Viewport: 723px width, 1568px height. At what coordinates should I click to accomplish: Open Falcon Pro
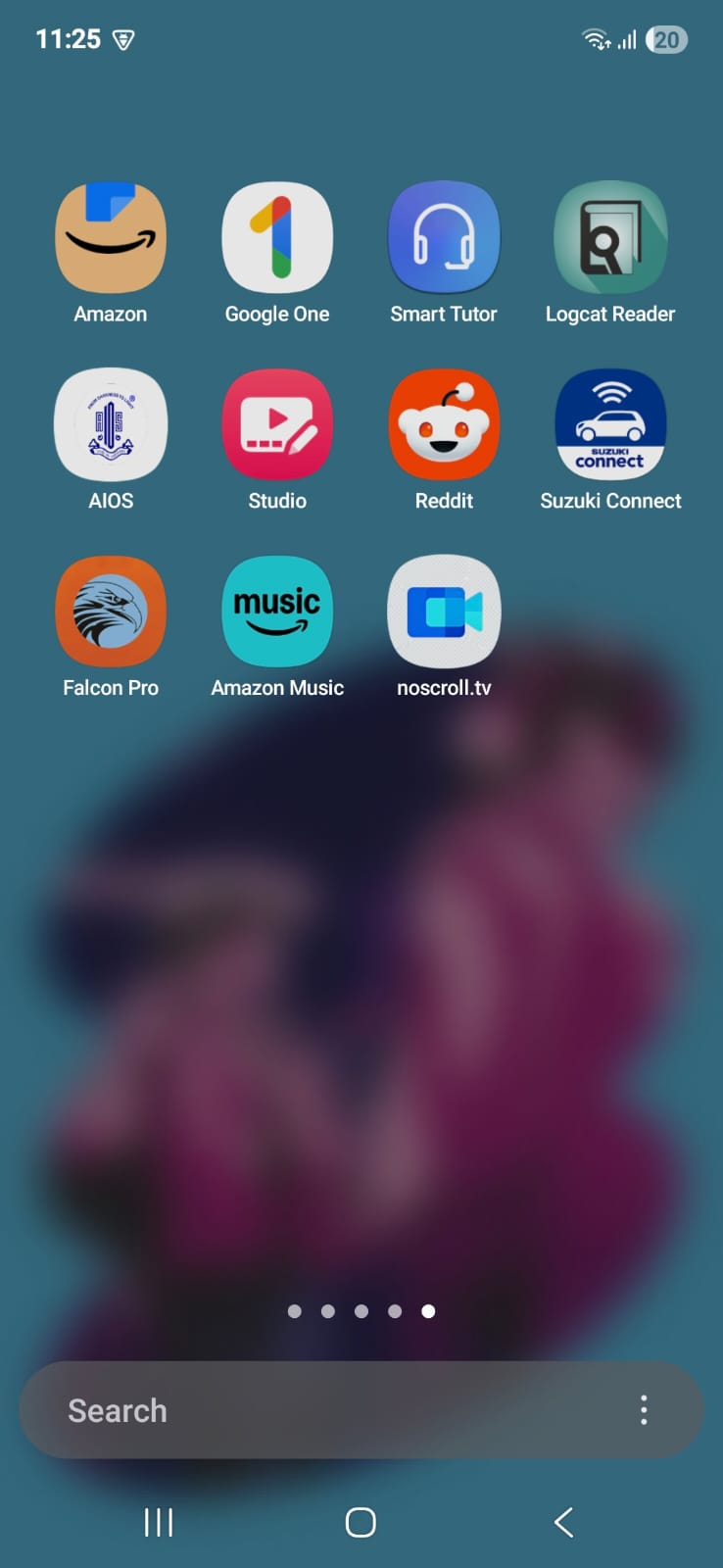111,612
